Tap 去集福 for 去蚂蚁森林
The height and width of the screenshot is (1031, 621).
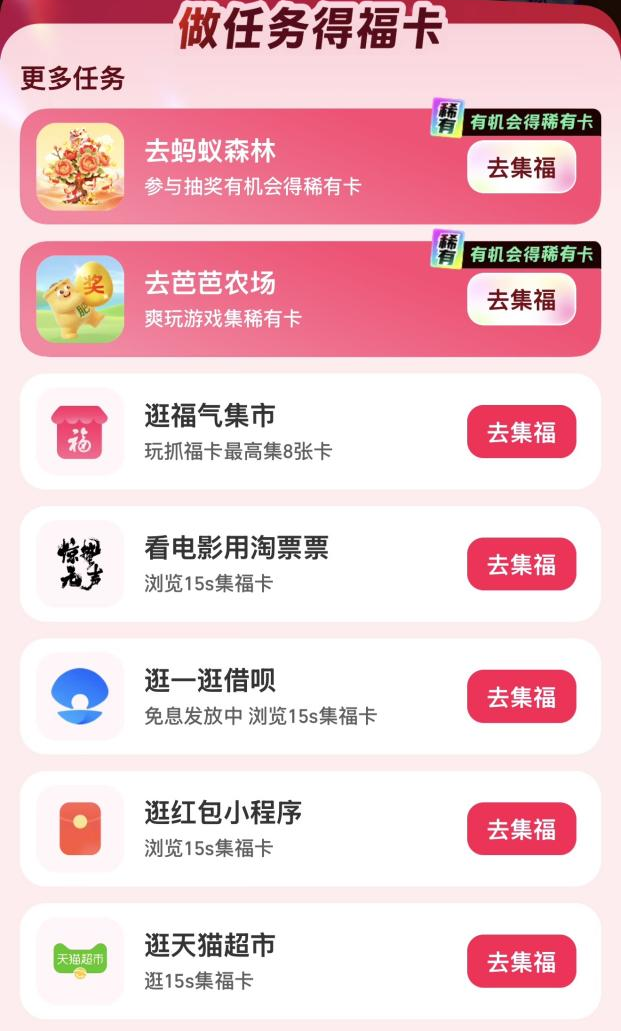[521, 167]
